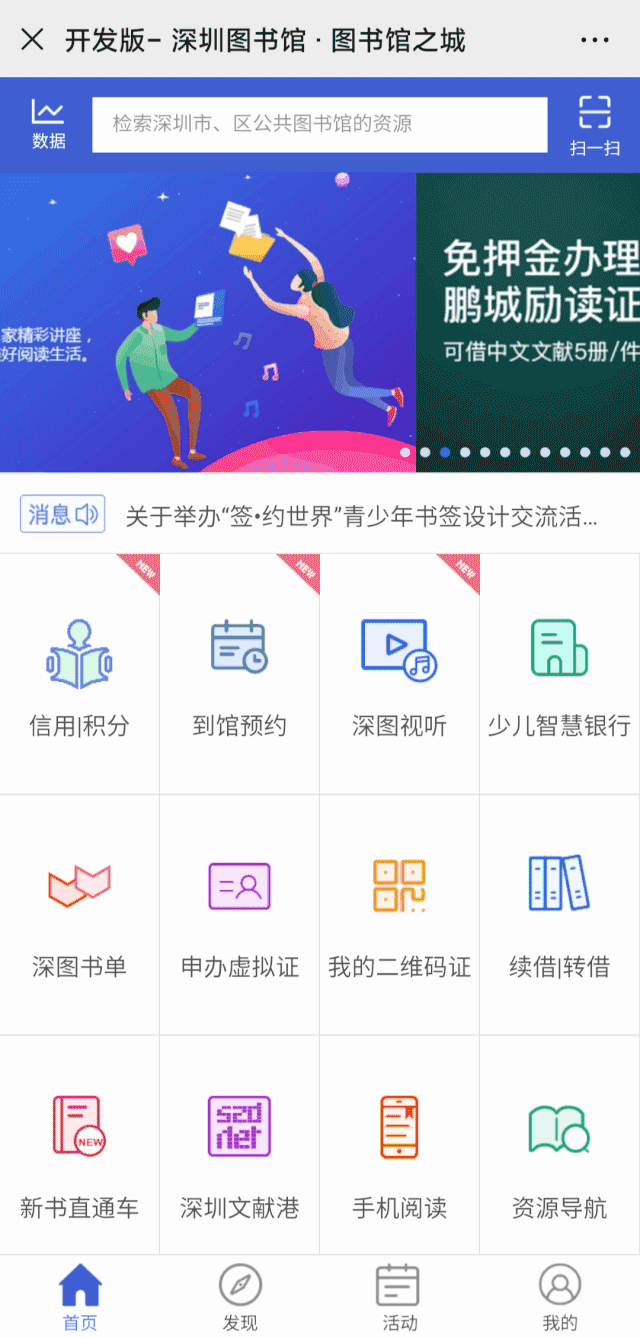Select 到馆预约 for visit booking
The image size is (640, 1338).
pos(240,675)
